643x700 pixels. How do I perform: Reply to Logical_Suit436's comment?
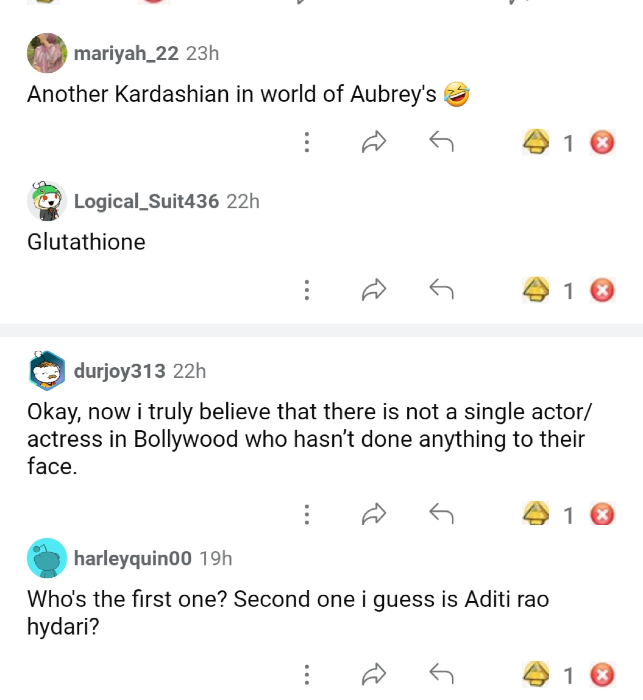441,291
